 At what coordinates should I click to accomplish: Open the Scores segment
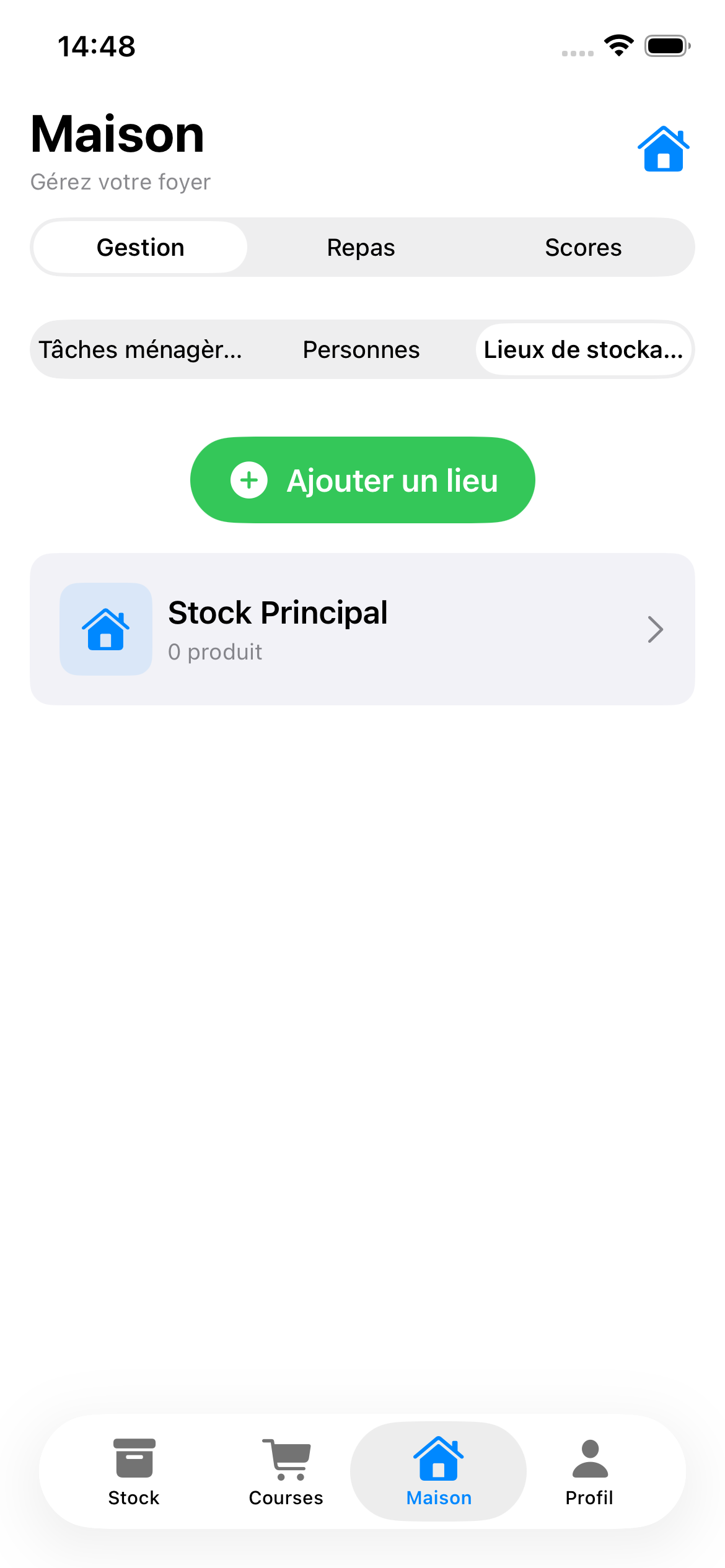pyautogui.click(x=583, y=248)
